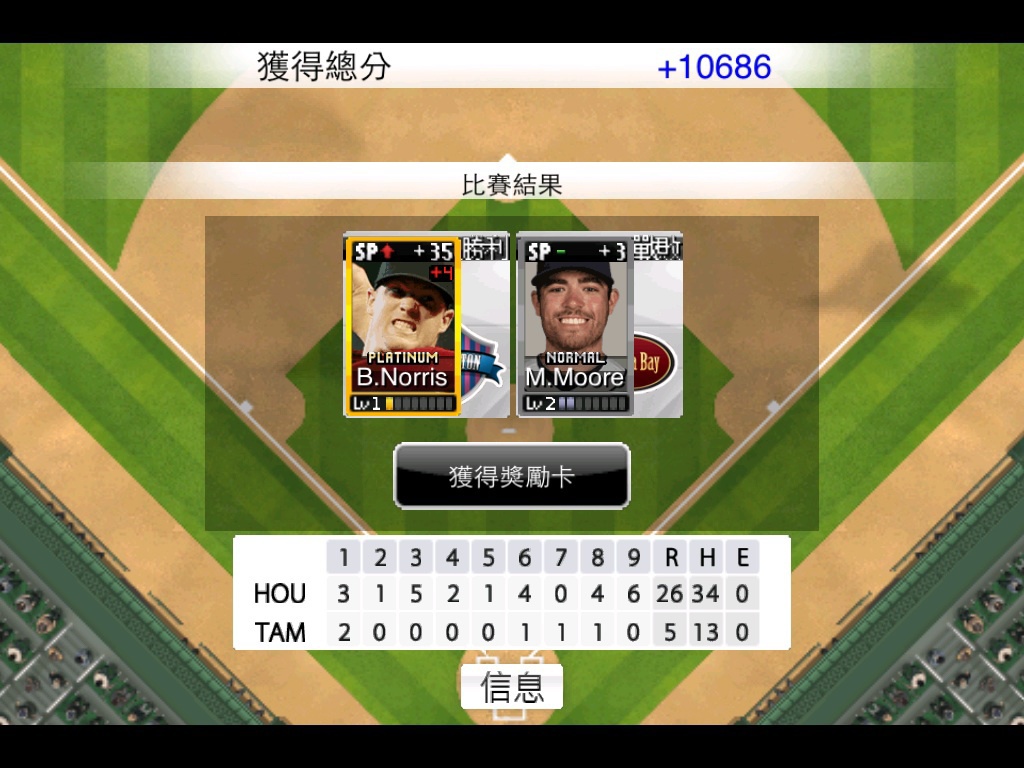1024x768 pixels.
Task: Open the 信息 info button
Action: (511, 687)
